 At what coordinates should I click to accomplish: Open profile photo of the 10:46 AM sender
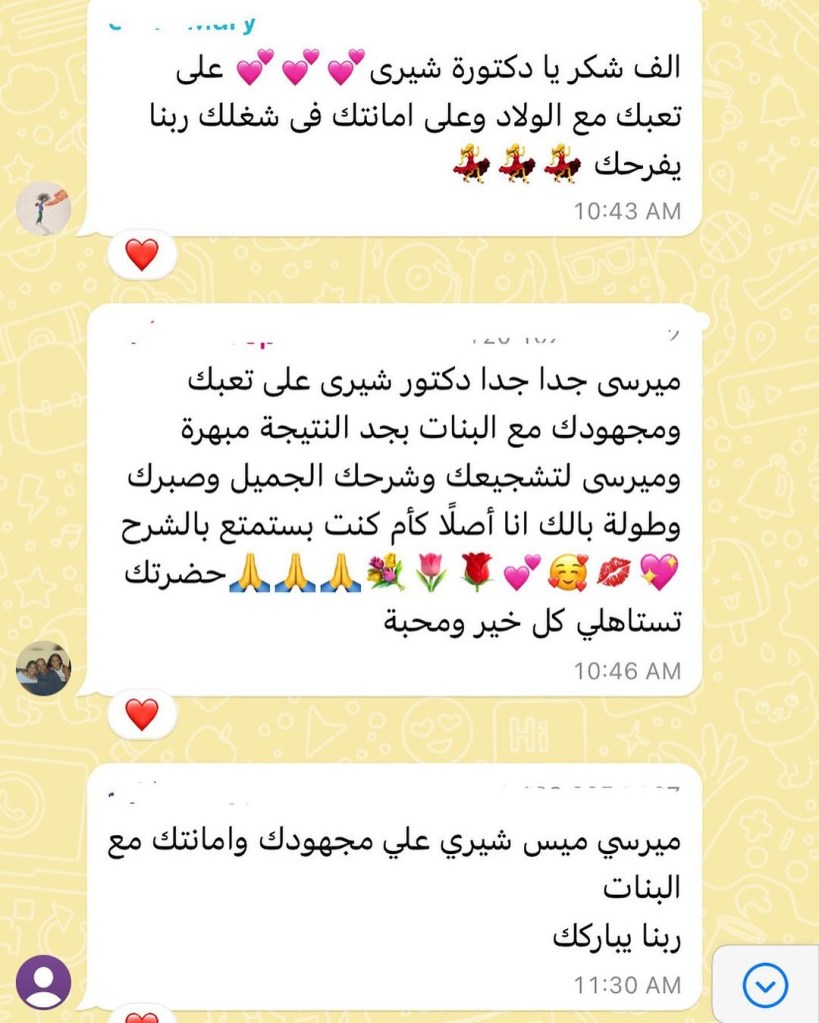(x=43, y=668)
